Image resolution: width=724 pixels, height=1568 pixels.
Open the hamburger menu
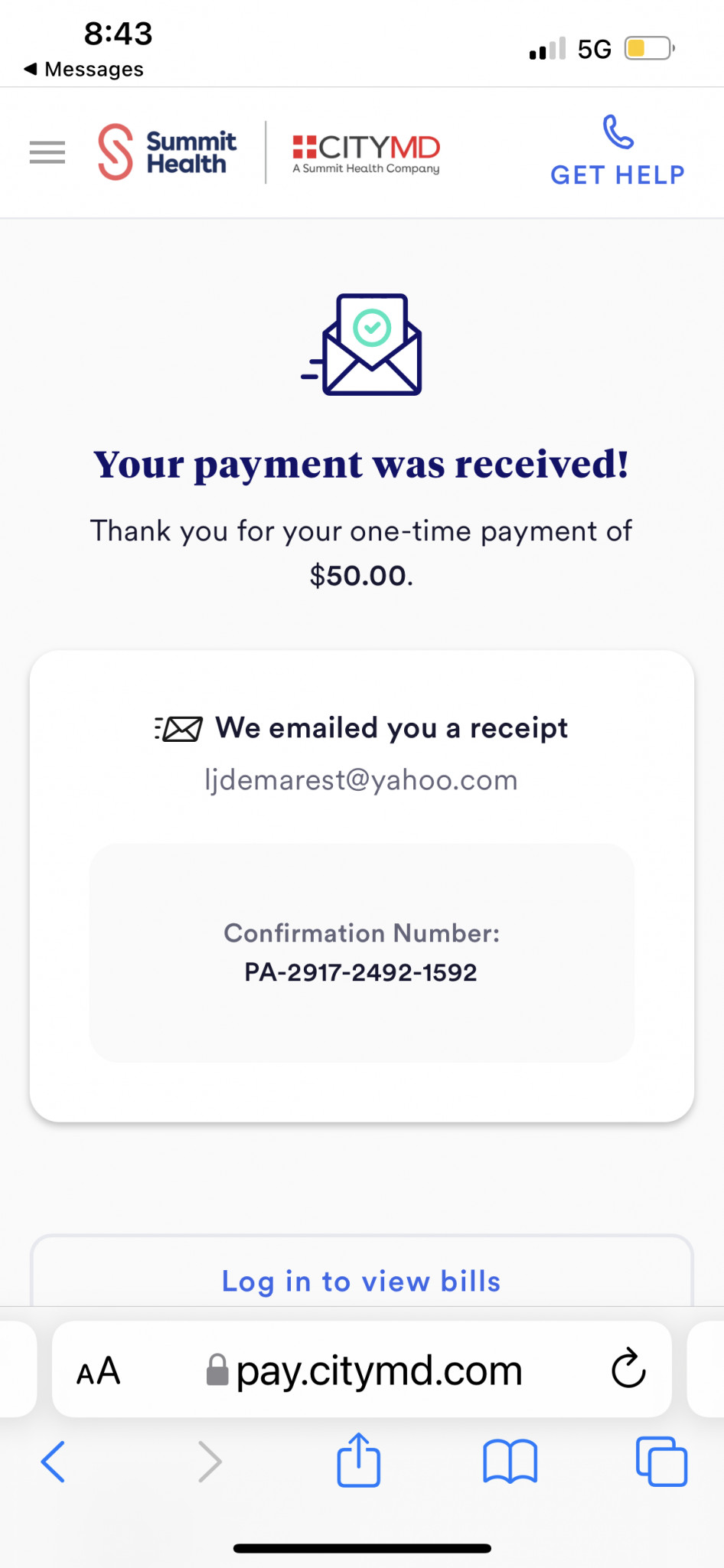[x=47, y=152]
